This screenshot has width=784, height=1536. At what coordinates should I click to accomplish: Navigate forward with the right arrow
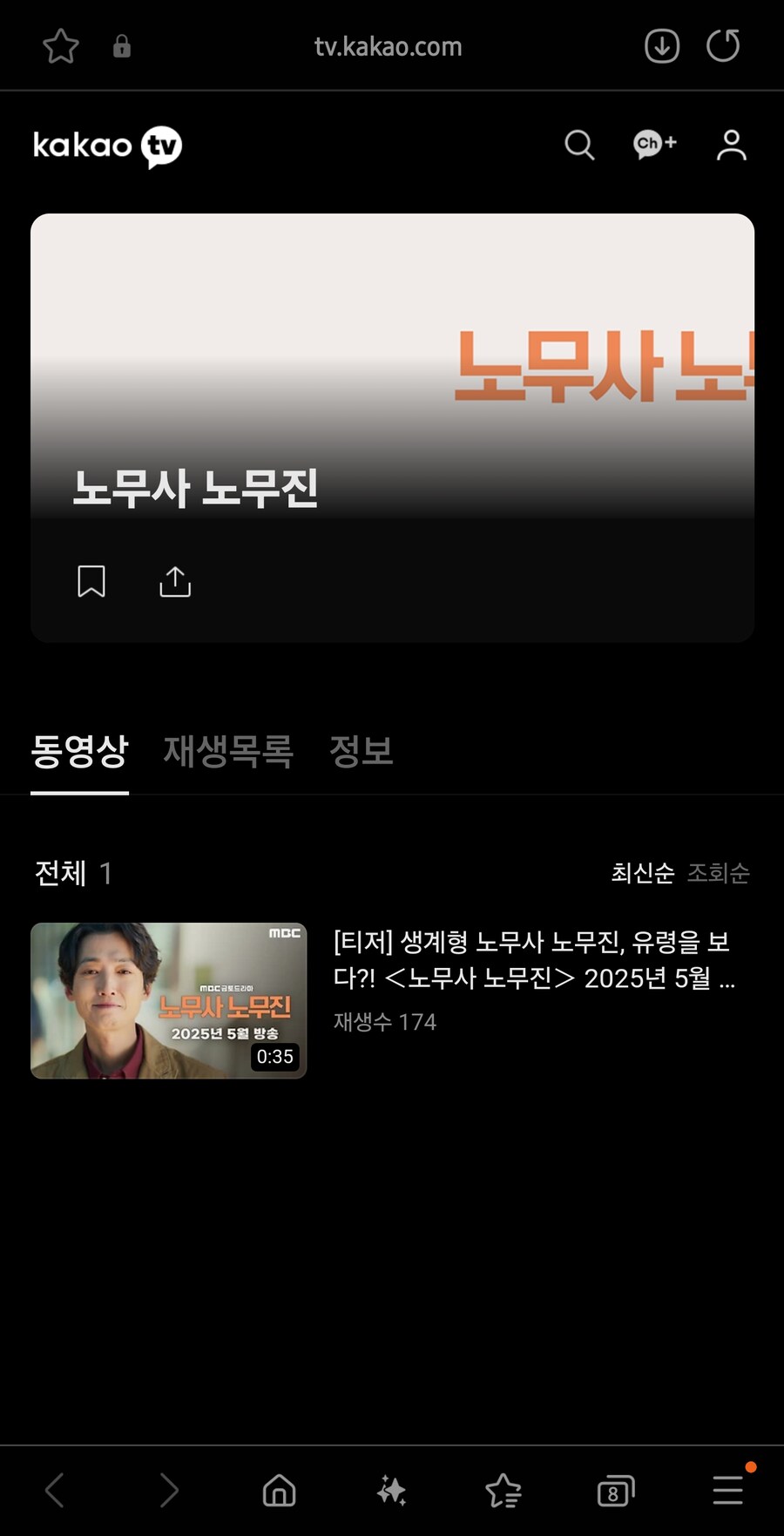[x=168, y=1490]
